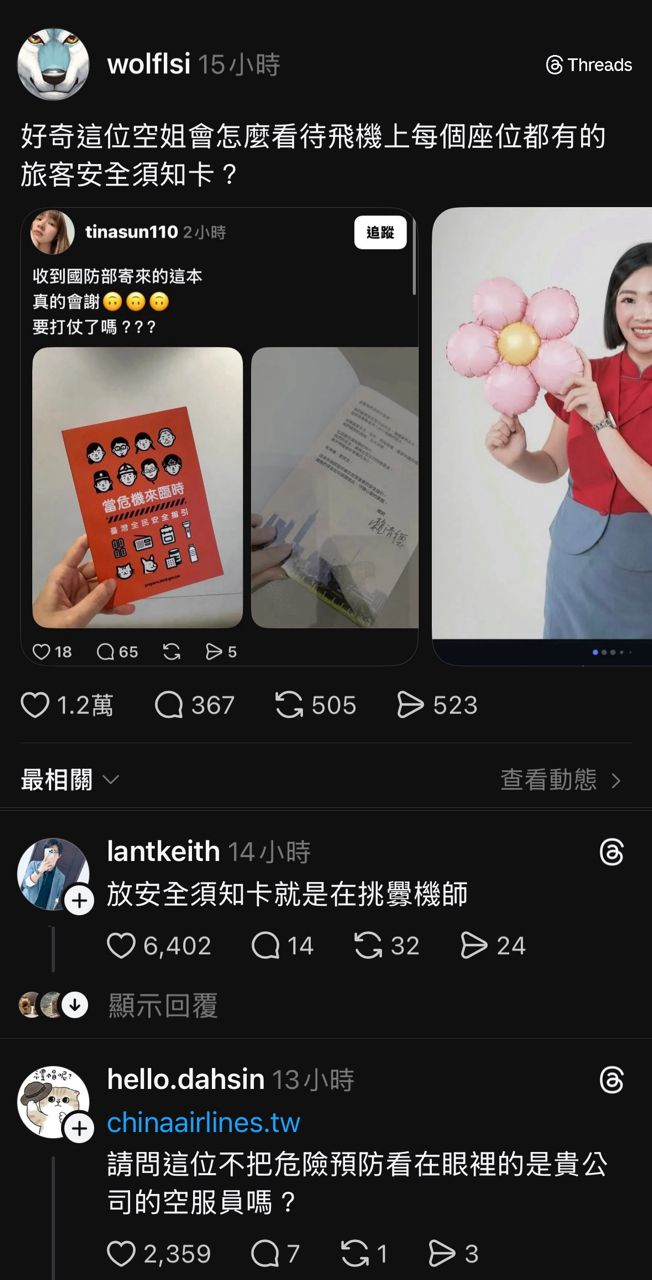Repost lantkeith's comment
The image size is (652, 1280).
pyautogui.click(x=369, y=945)
